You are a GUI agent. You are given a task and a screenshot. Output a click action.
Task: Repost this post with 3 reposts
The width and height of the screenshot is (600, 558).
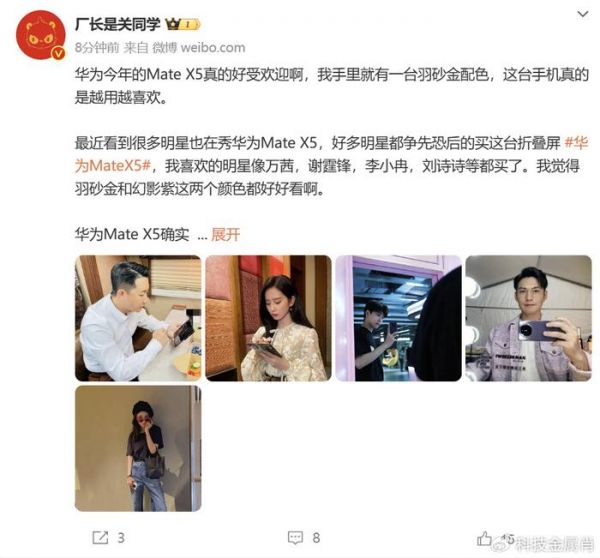(108, 537)
